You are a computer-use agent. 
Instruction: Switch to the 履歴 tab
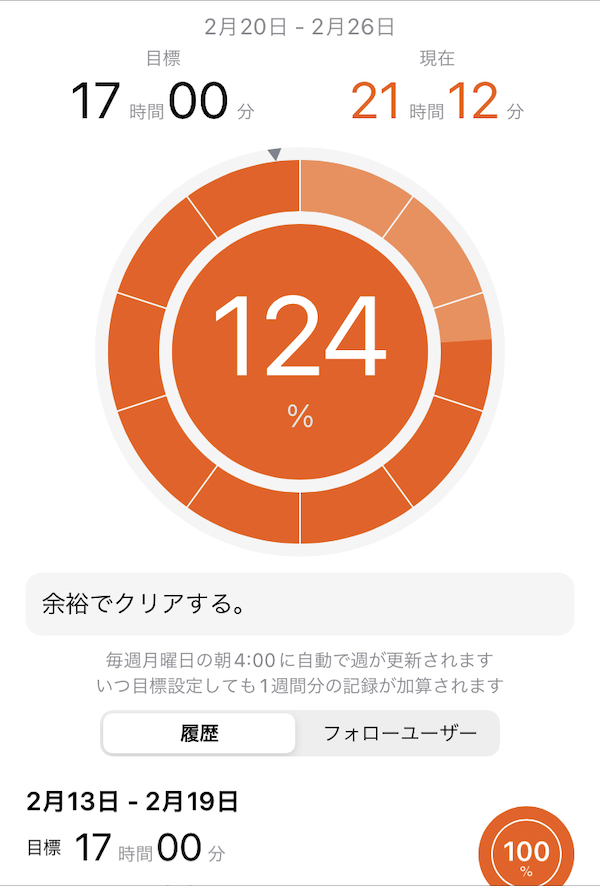pyautogui.click(x=198, y=733)
